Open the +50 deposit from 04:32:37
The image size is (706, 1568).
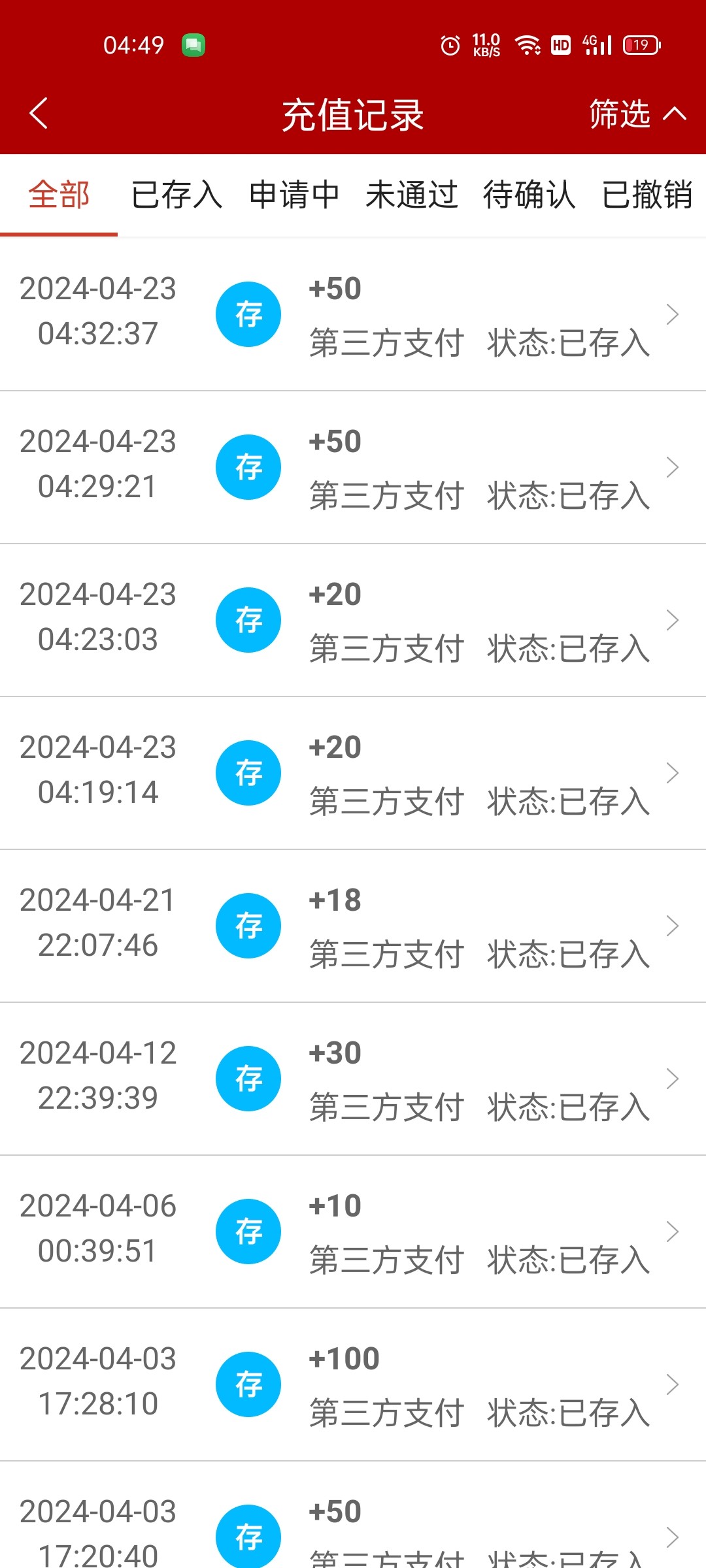353,315
